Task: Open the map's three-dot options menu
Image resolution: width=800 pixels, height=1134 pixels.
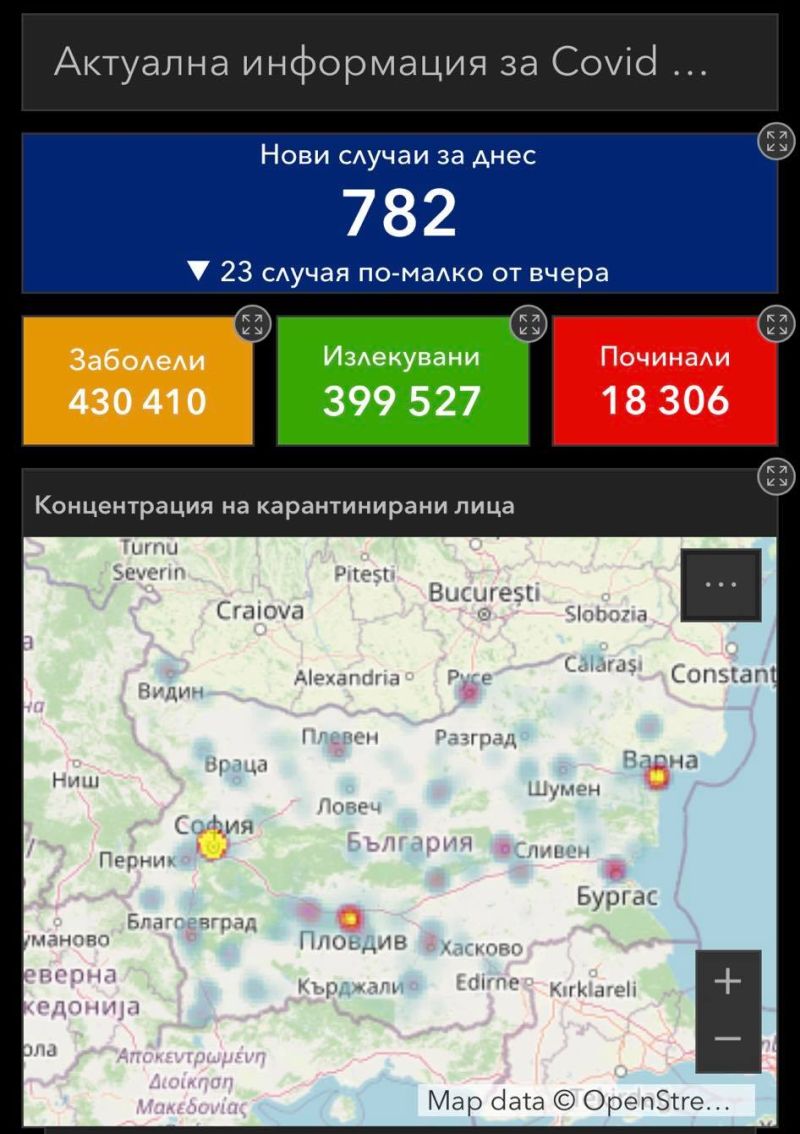Action: click(721, 585)
